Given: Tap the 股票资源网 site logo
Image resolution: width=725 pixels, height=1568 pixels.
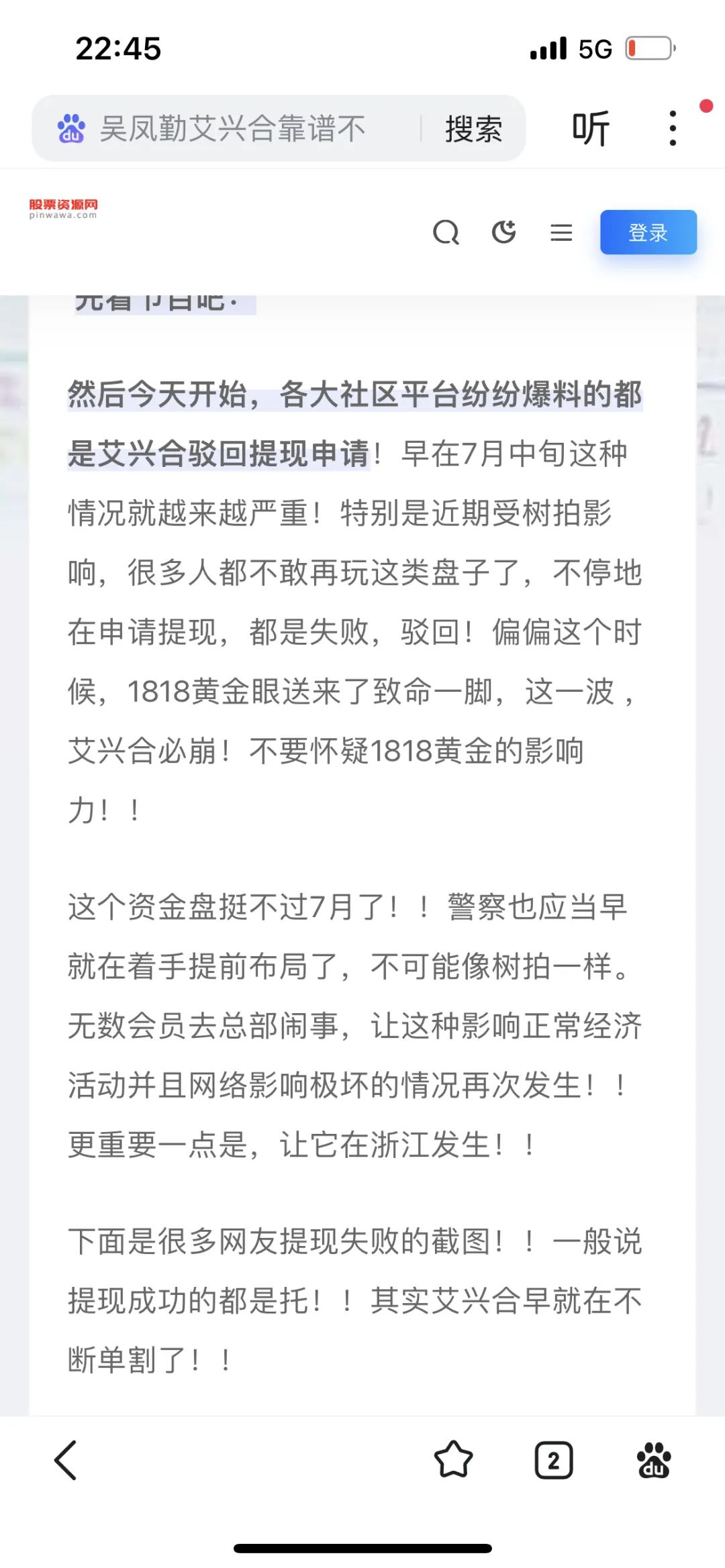Looking at the screenshot, I should (x=63, y=209).
